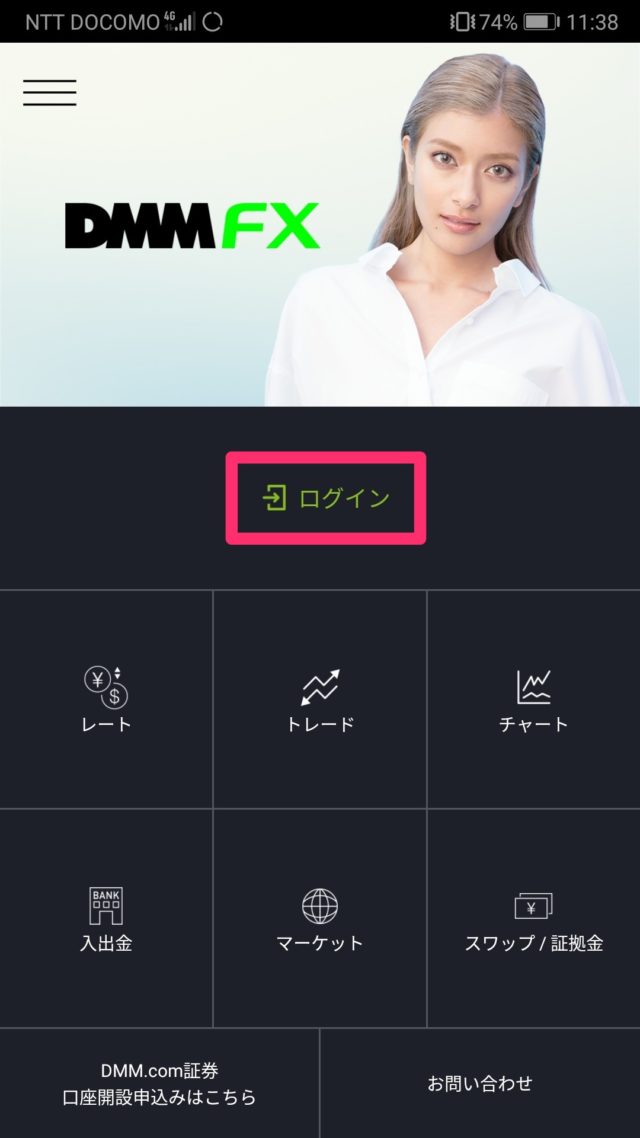Open the レート rates tile
Viewport: 640px width, 1138px height.
106,699
